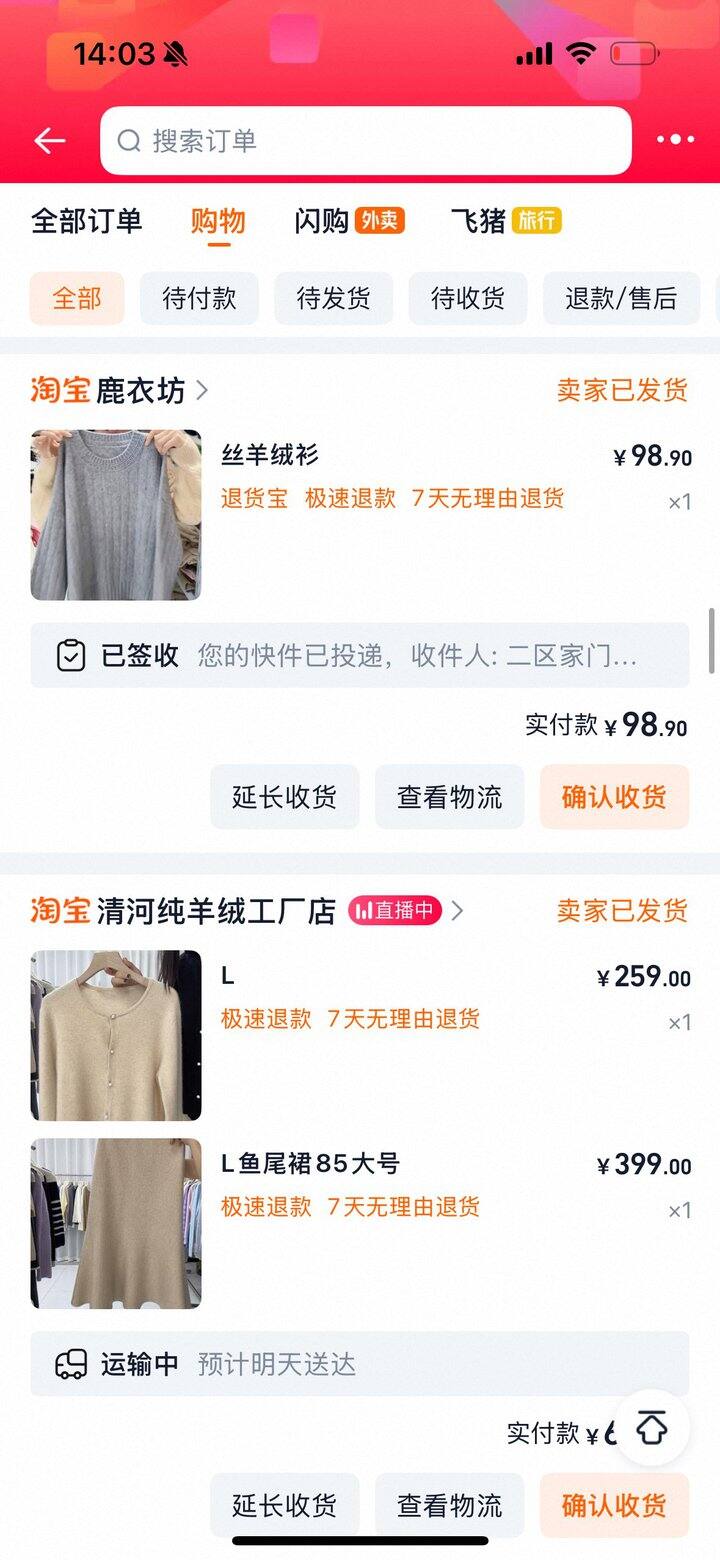Viewport: 720px width, 1560px height.
Task: Tap 确认收货 for the 鹿衣坊 order
Action: click(x=614, y=797)
